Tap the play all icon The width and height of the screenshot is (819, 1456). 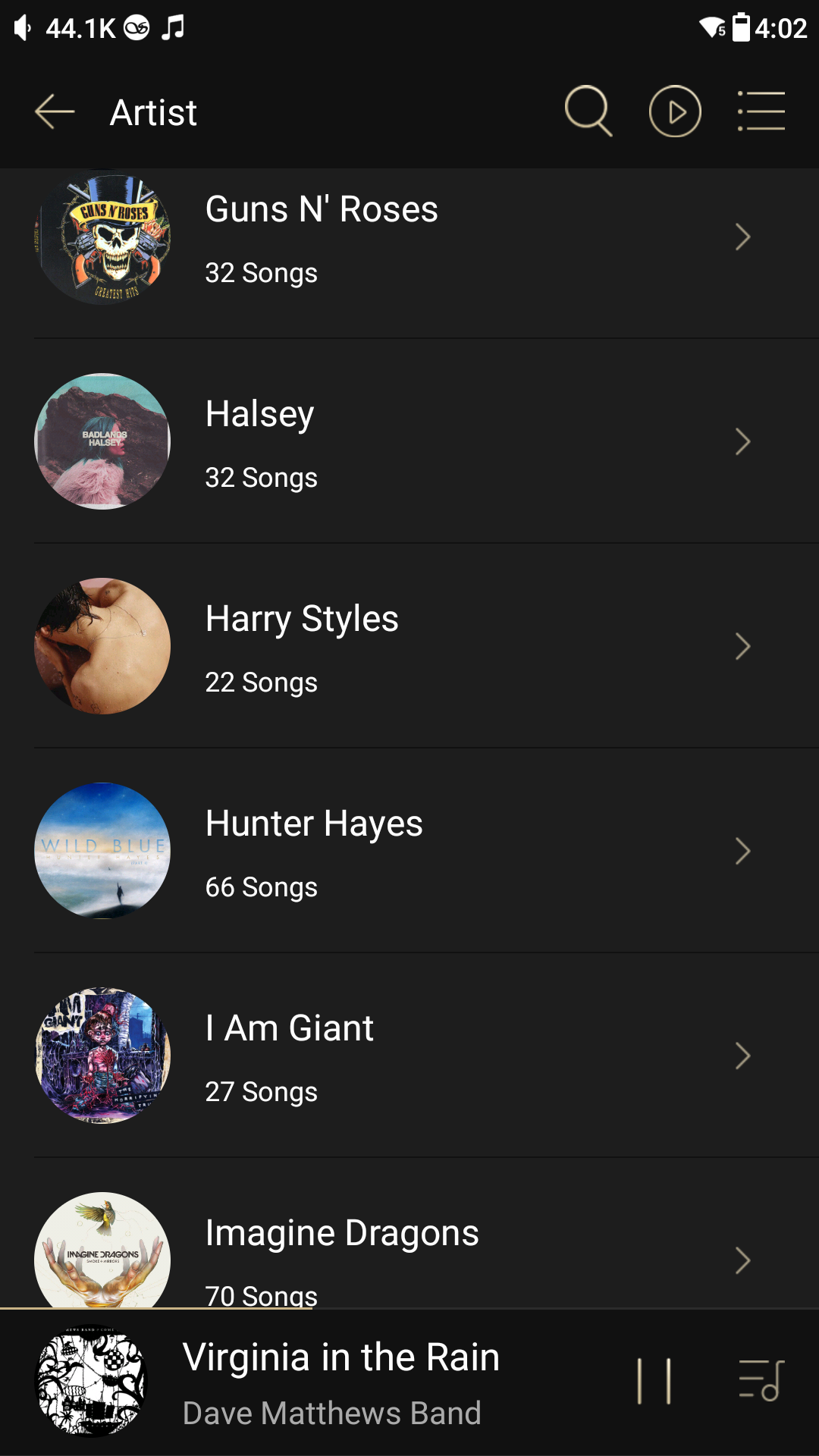[x=675, y=112]
